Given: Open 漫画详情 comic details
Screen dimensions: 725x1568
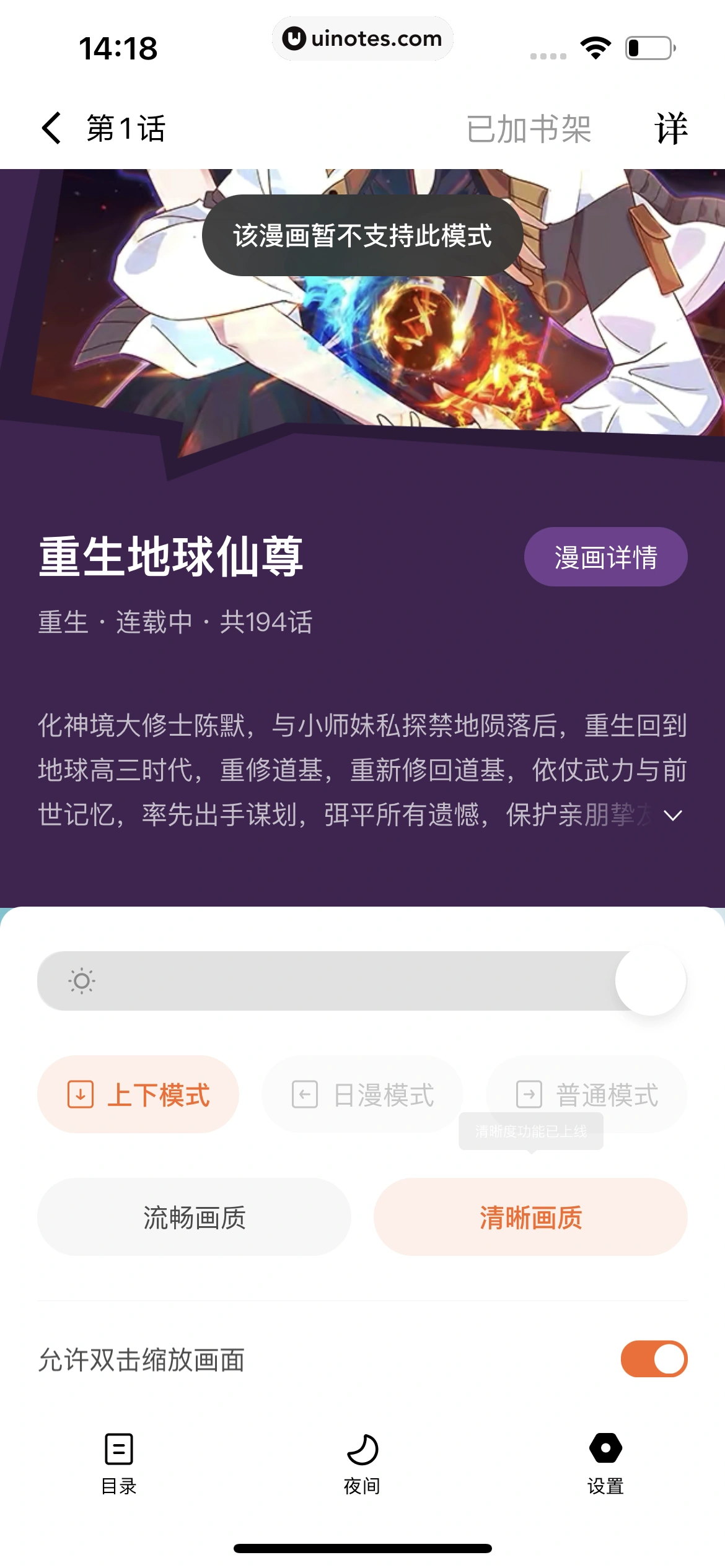Looking at the screenshot, I should (605, 557).
